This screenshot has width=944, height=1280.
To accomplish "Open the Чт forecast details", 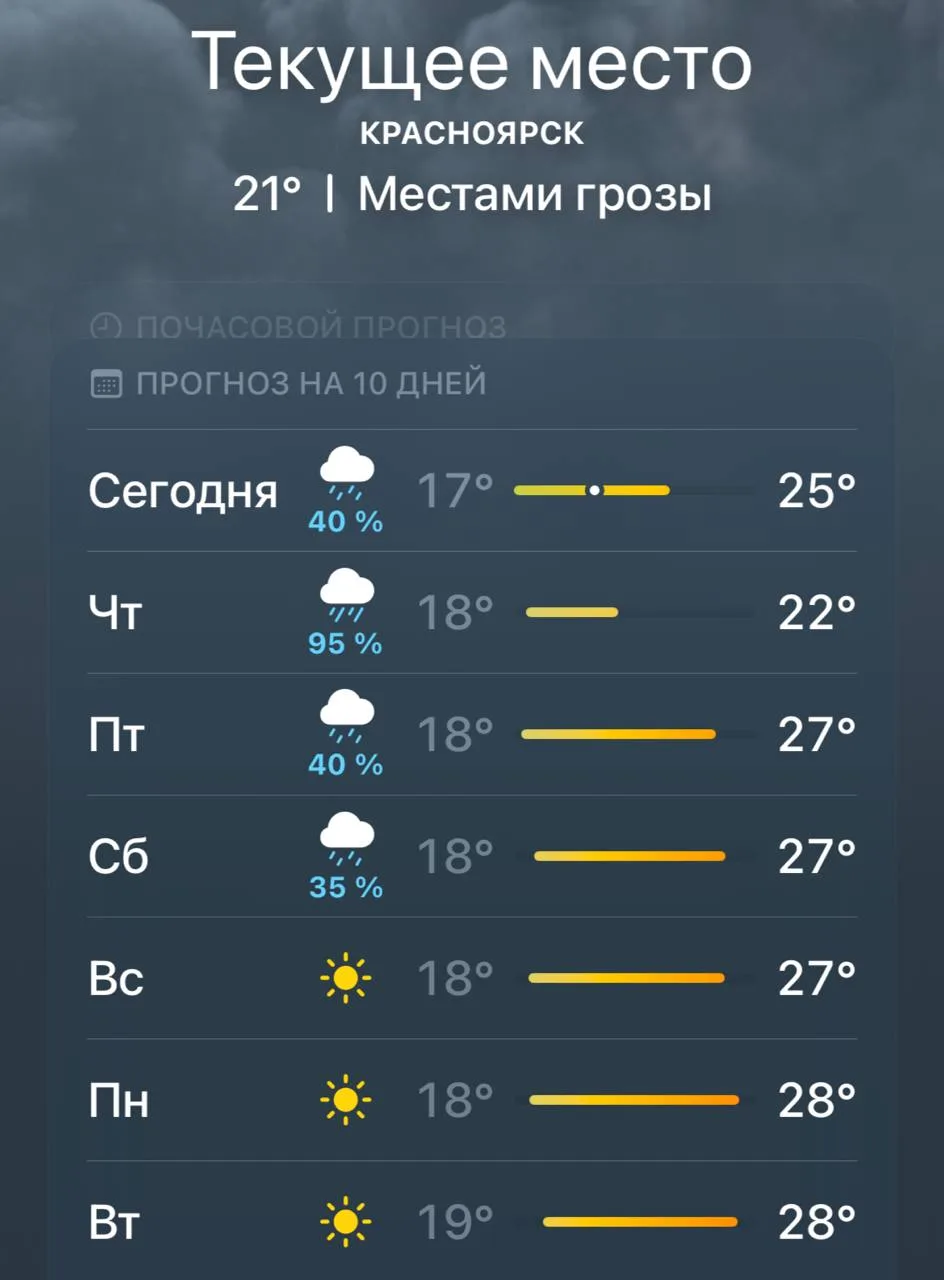I will coord(472,612).
